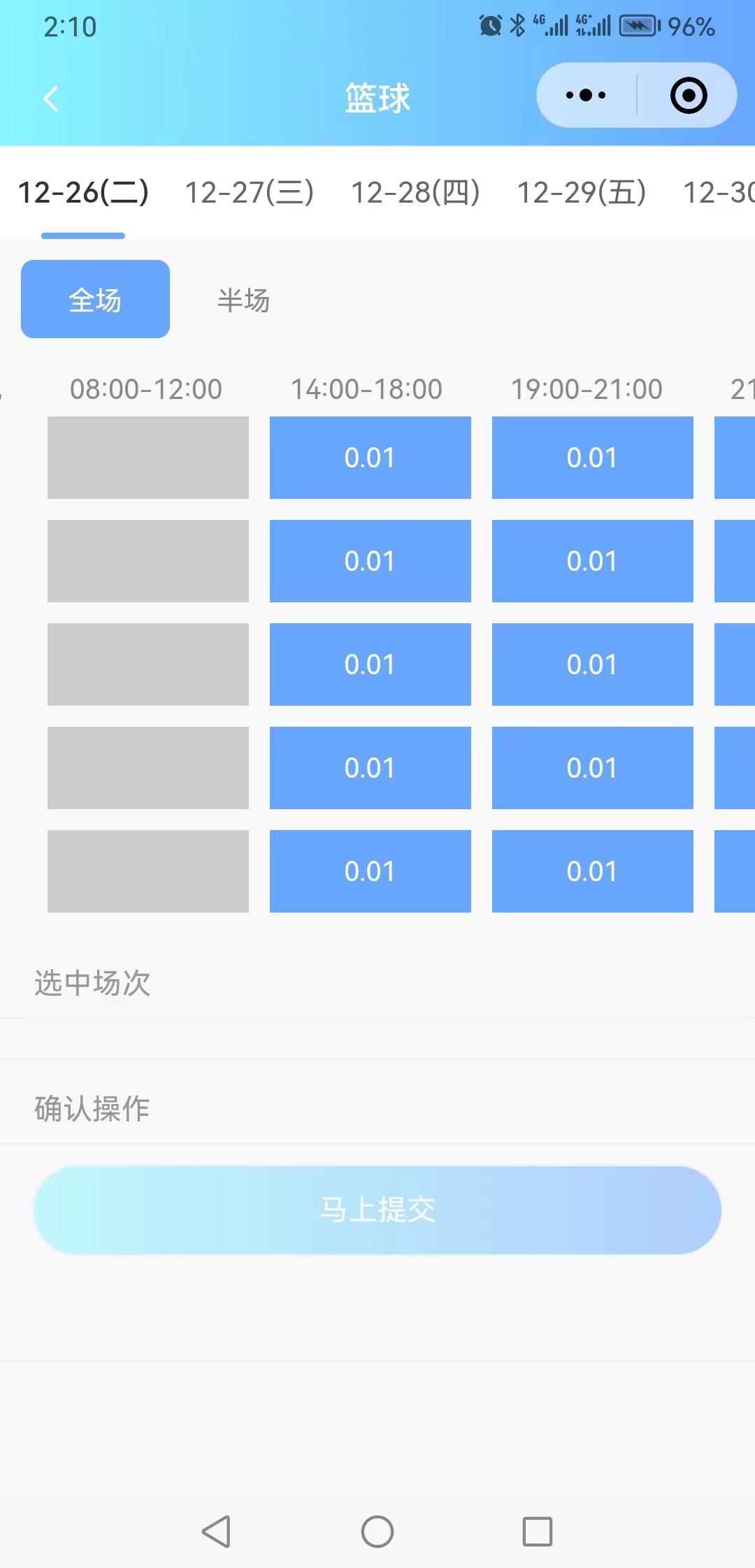This screenshot has height=1568, width=755.
Task: Tap 马上提交 to submit the booking
Action: pos(377,1210)
